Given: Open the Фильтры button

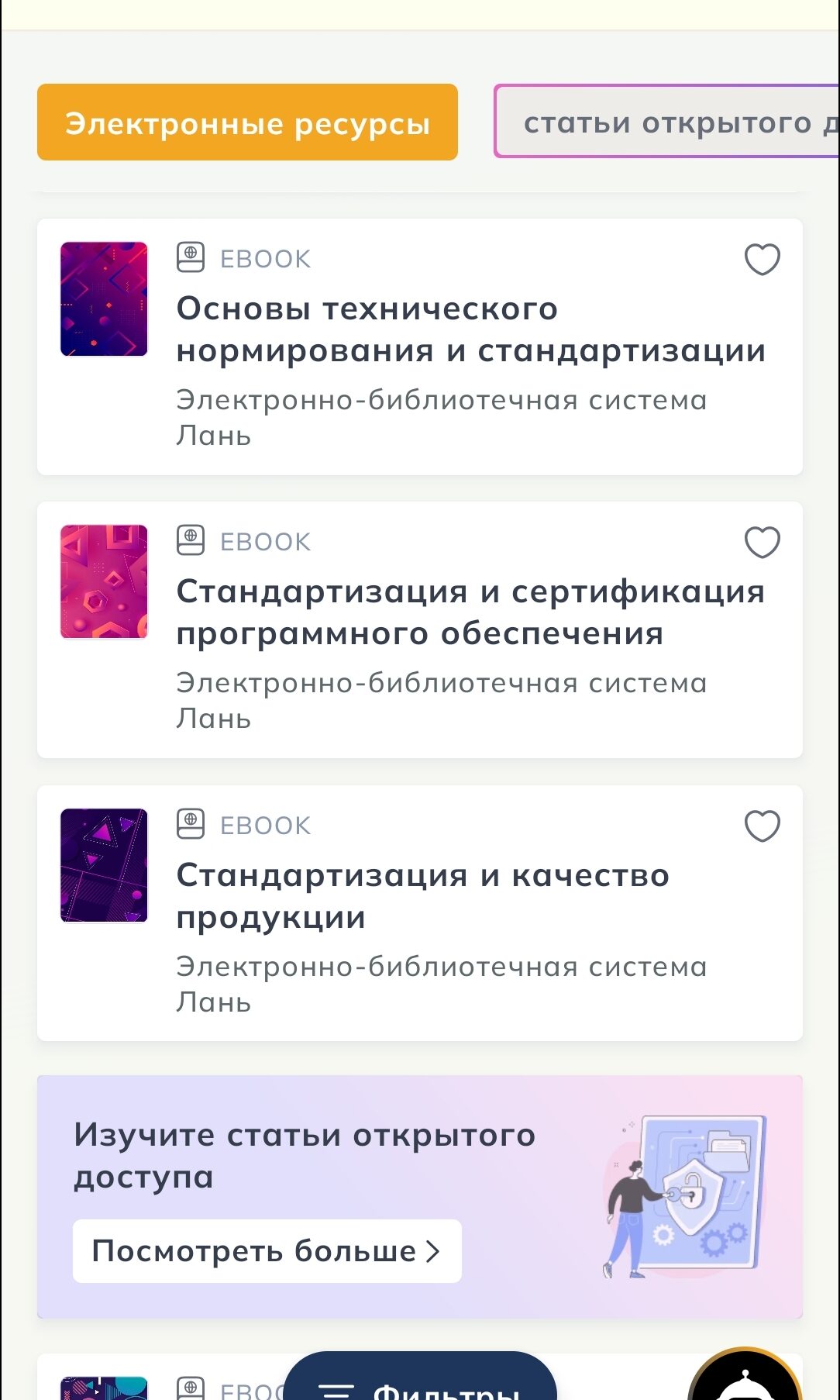Looking at the screenshot, I should tap(421, 1384).
